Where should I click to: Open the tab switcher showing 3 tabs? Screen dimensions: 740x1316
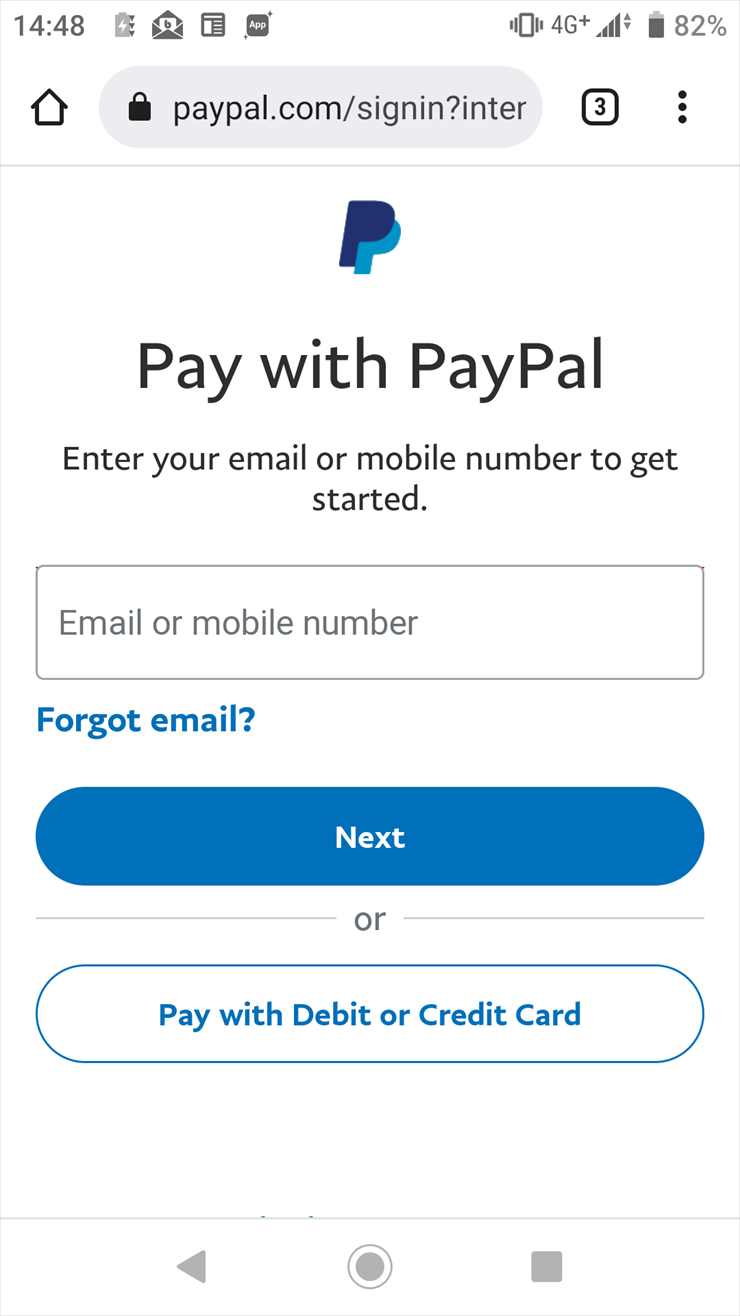click(x=600, y=107)
